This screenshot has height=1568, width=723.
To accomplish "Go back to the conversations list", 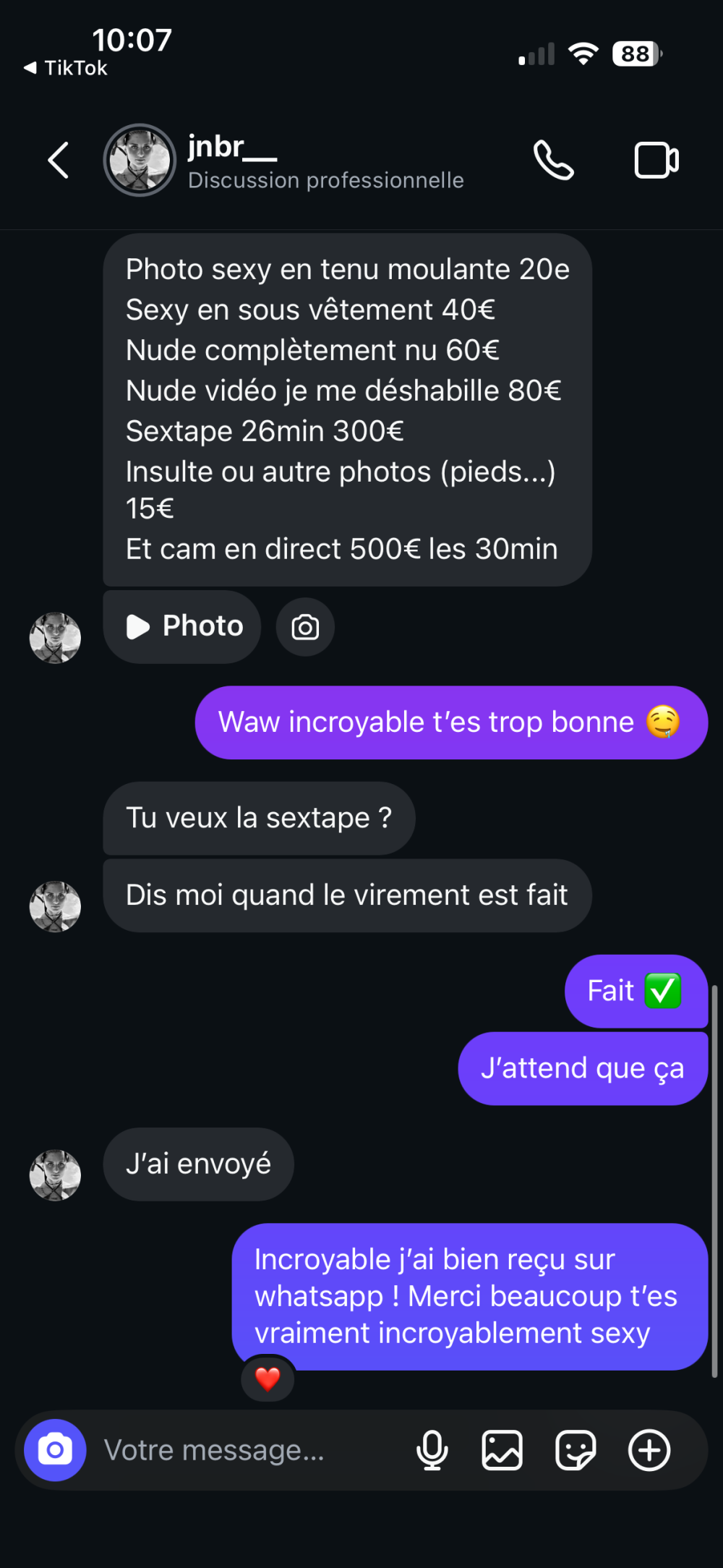I will [x=59, y=160].
